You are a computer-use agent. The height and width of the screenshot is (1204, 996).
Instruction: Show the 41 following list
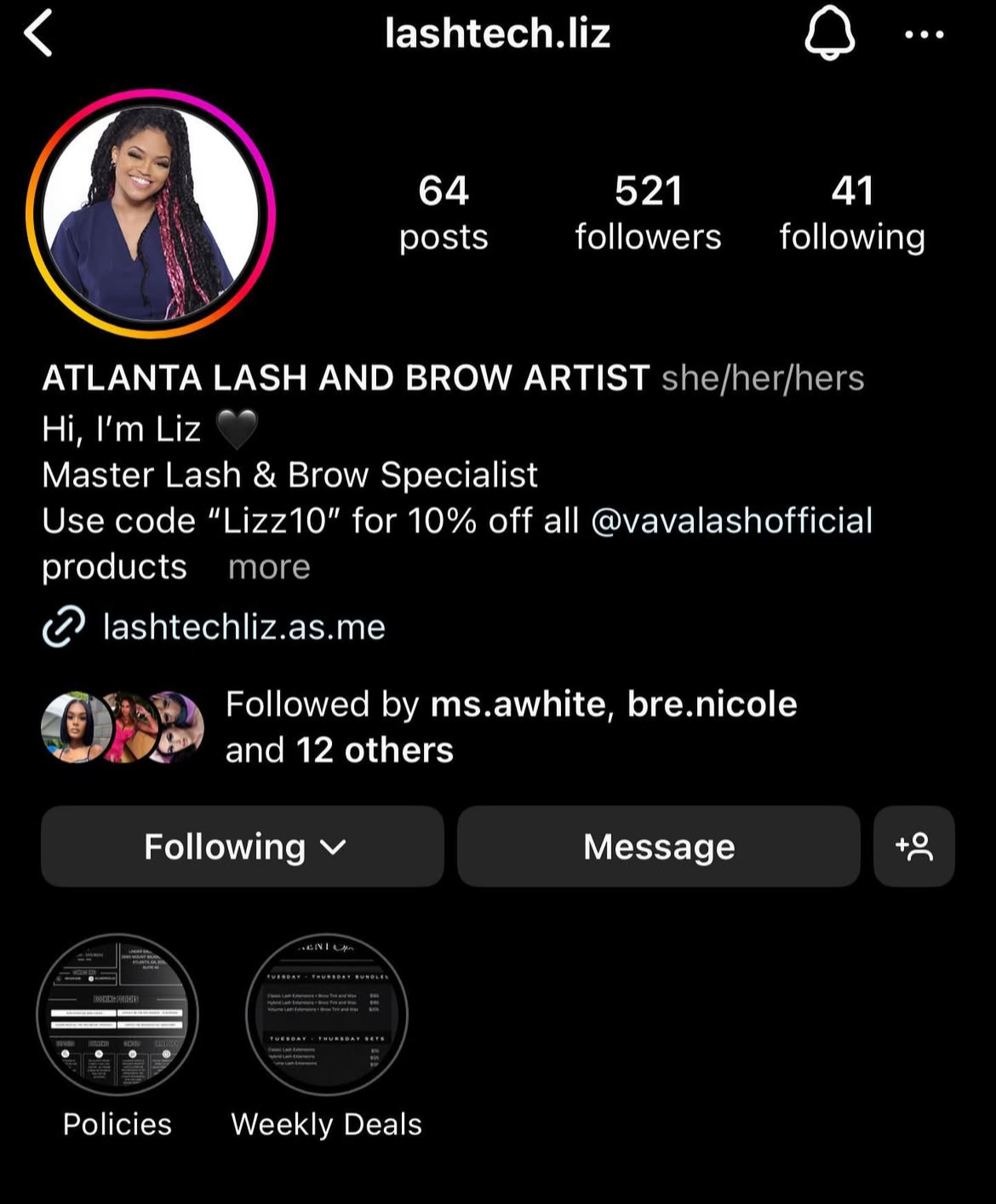pos(852,213)
